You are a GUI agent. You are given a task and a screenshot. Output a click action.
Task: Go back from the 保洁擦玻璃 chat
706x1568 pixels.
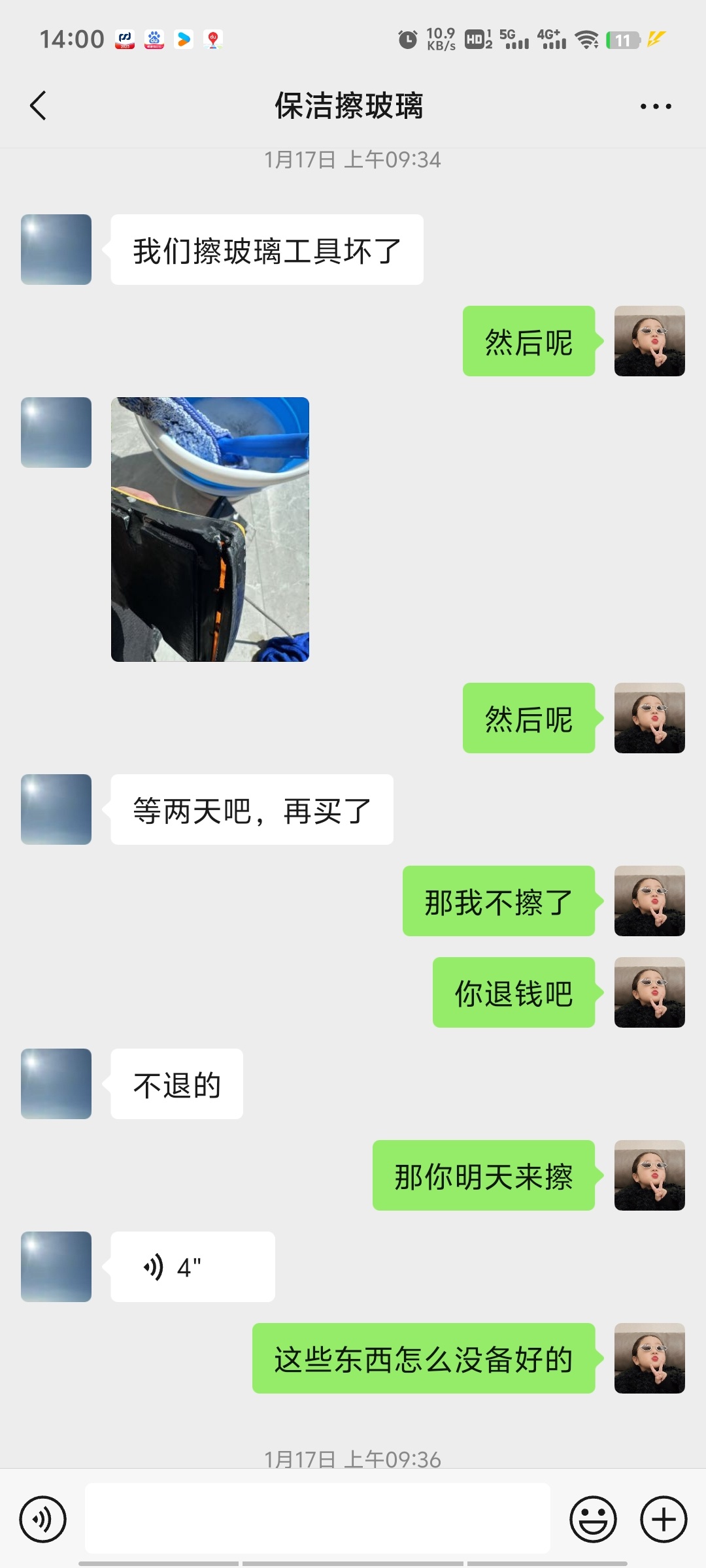pos(38,106)
